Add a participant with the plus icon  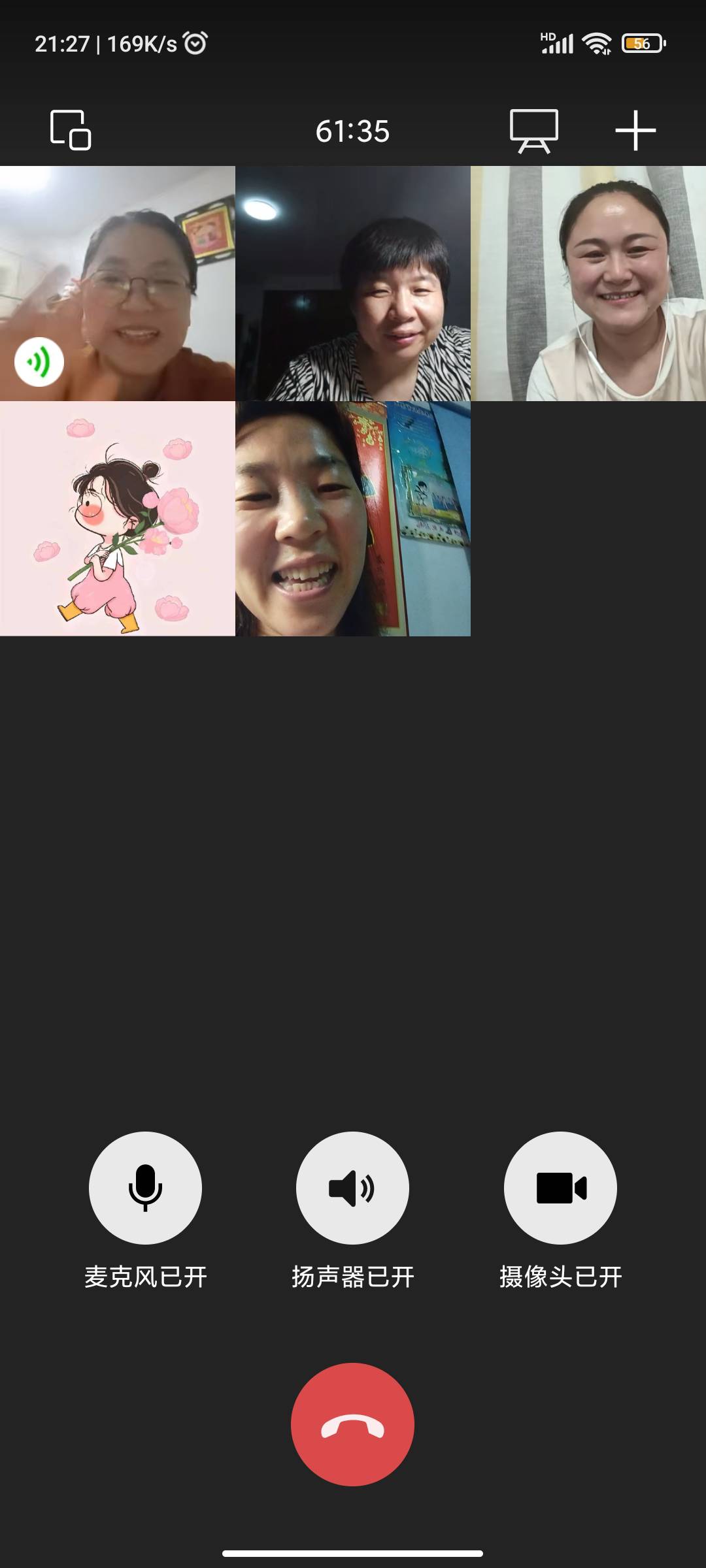[635, 131]
